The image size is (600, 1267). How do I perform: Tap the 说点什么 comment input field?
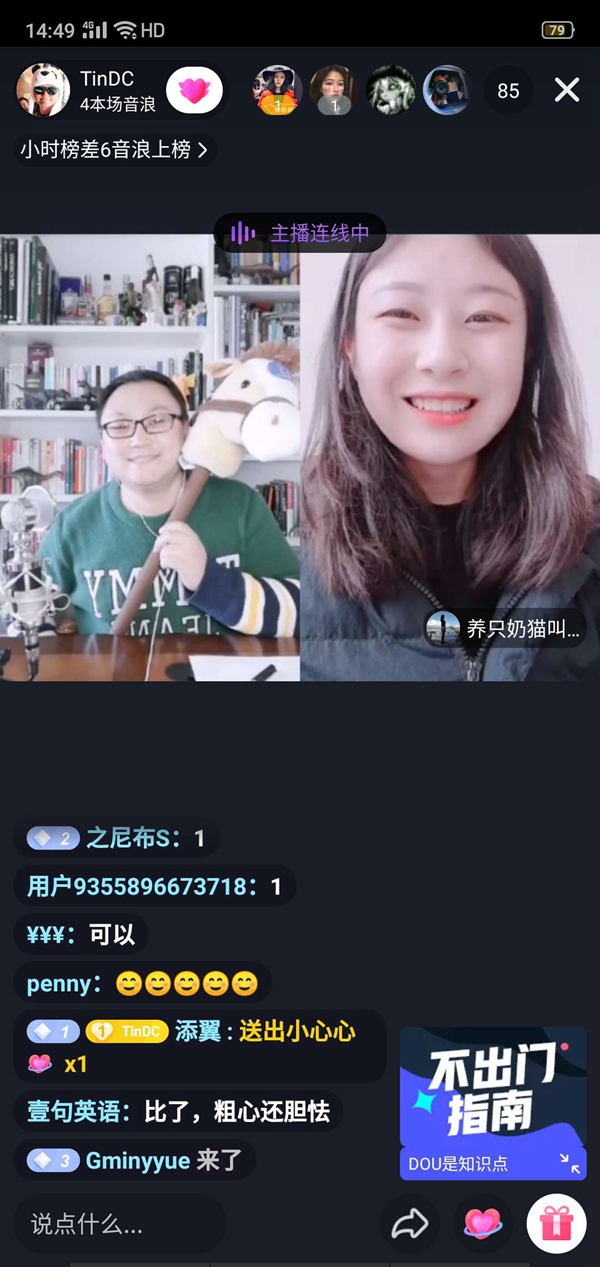[x=120, y=1223]
